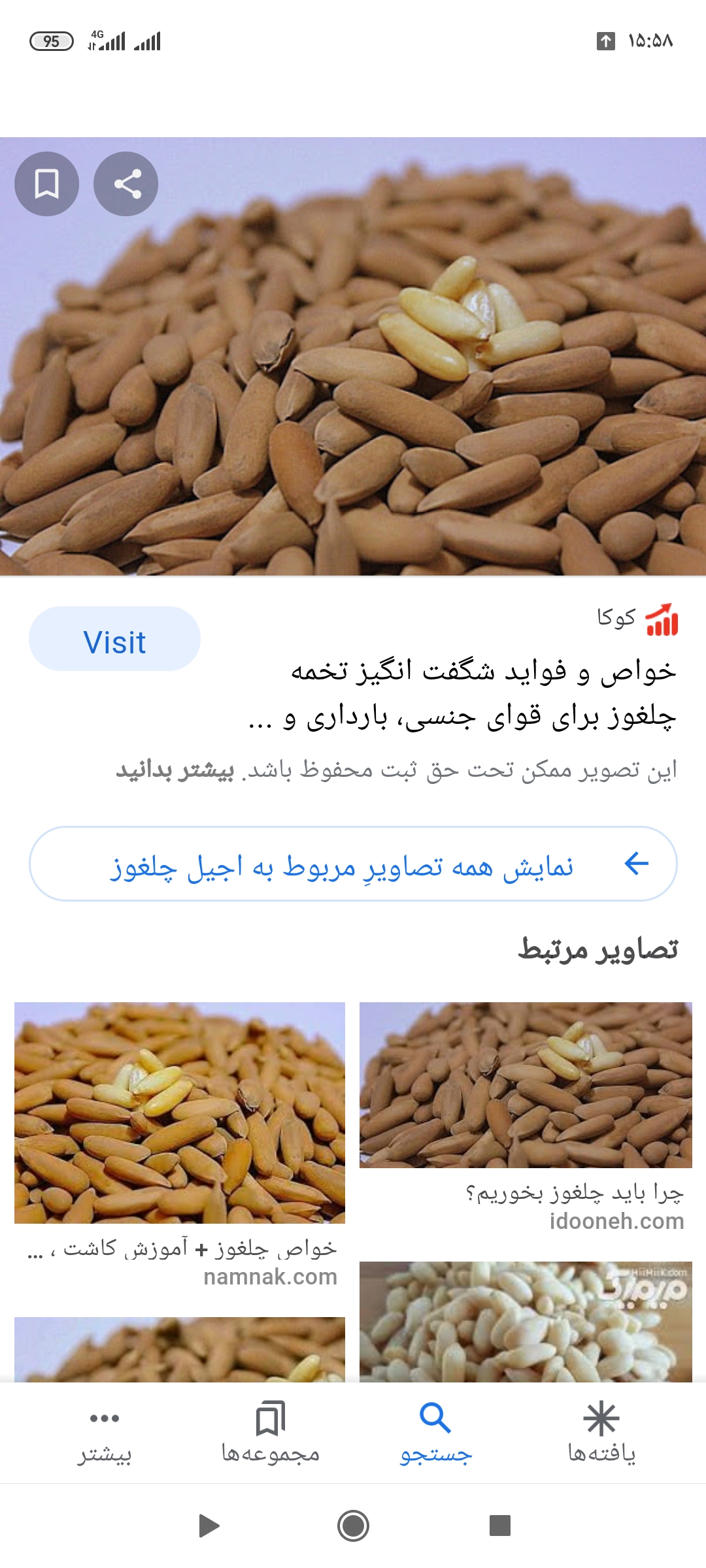Switch to the یافته‌ها tab
The height and width of the screenshot is (1568, 706).
point(601,1432)
